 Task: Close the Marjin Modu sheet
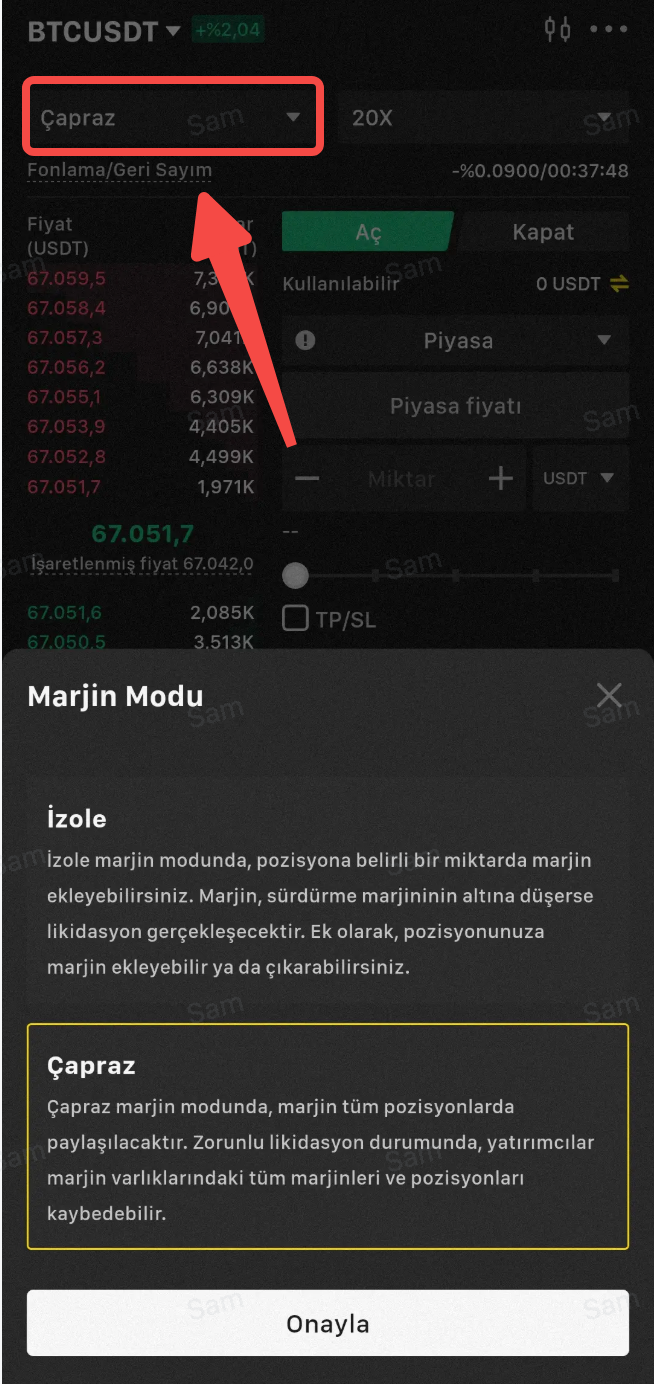(608, 696)
